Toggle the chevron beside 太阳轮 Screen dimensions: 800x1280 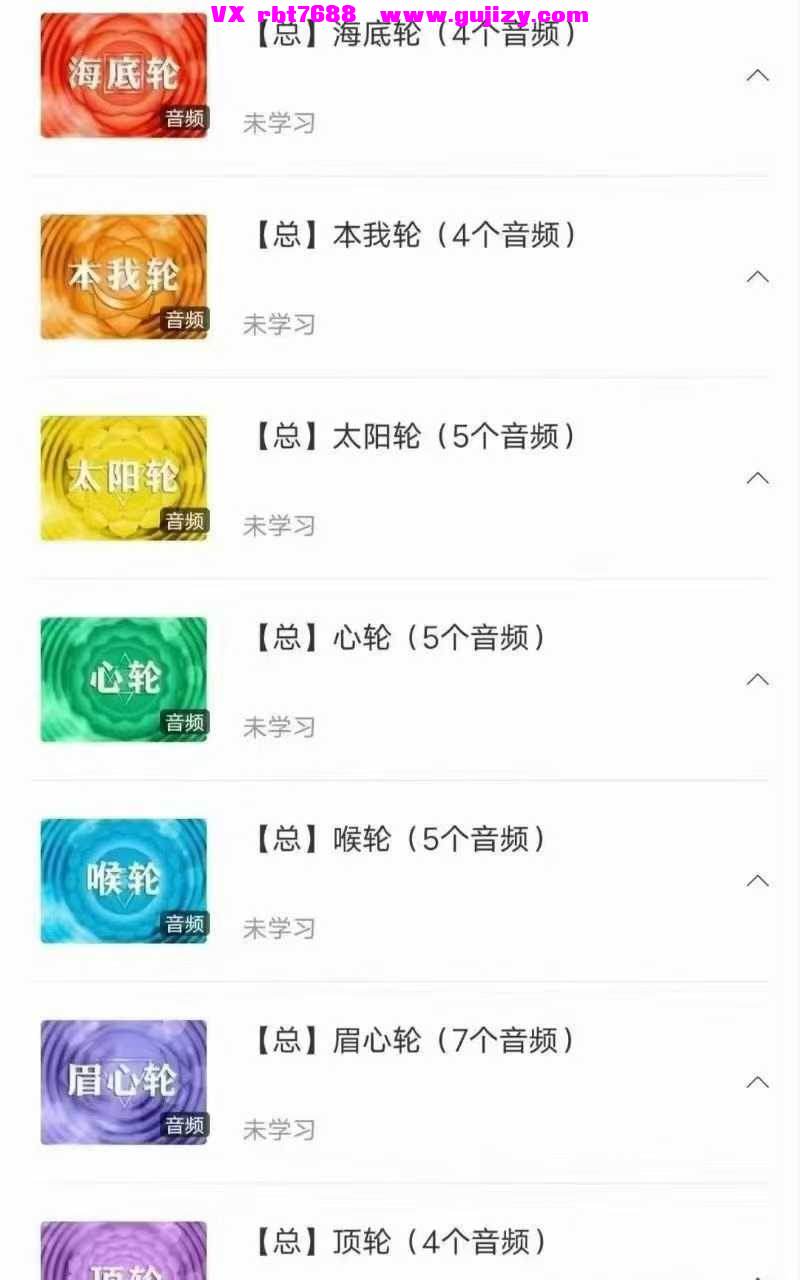point(758,478)
